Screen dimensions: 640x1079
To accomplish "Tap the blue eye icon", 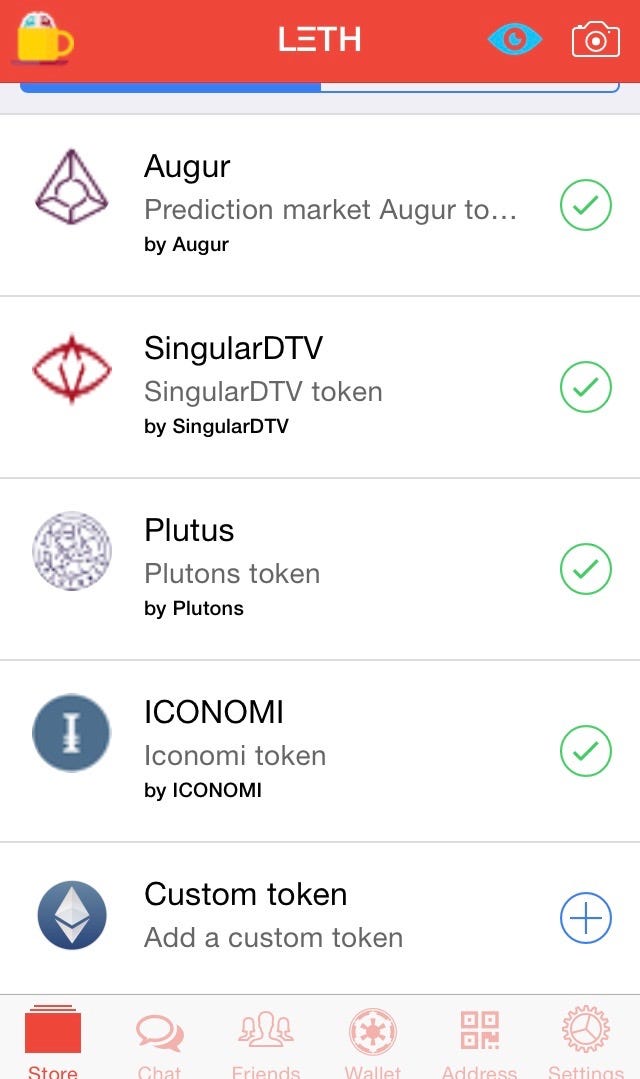I will 514,39.
